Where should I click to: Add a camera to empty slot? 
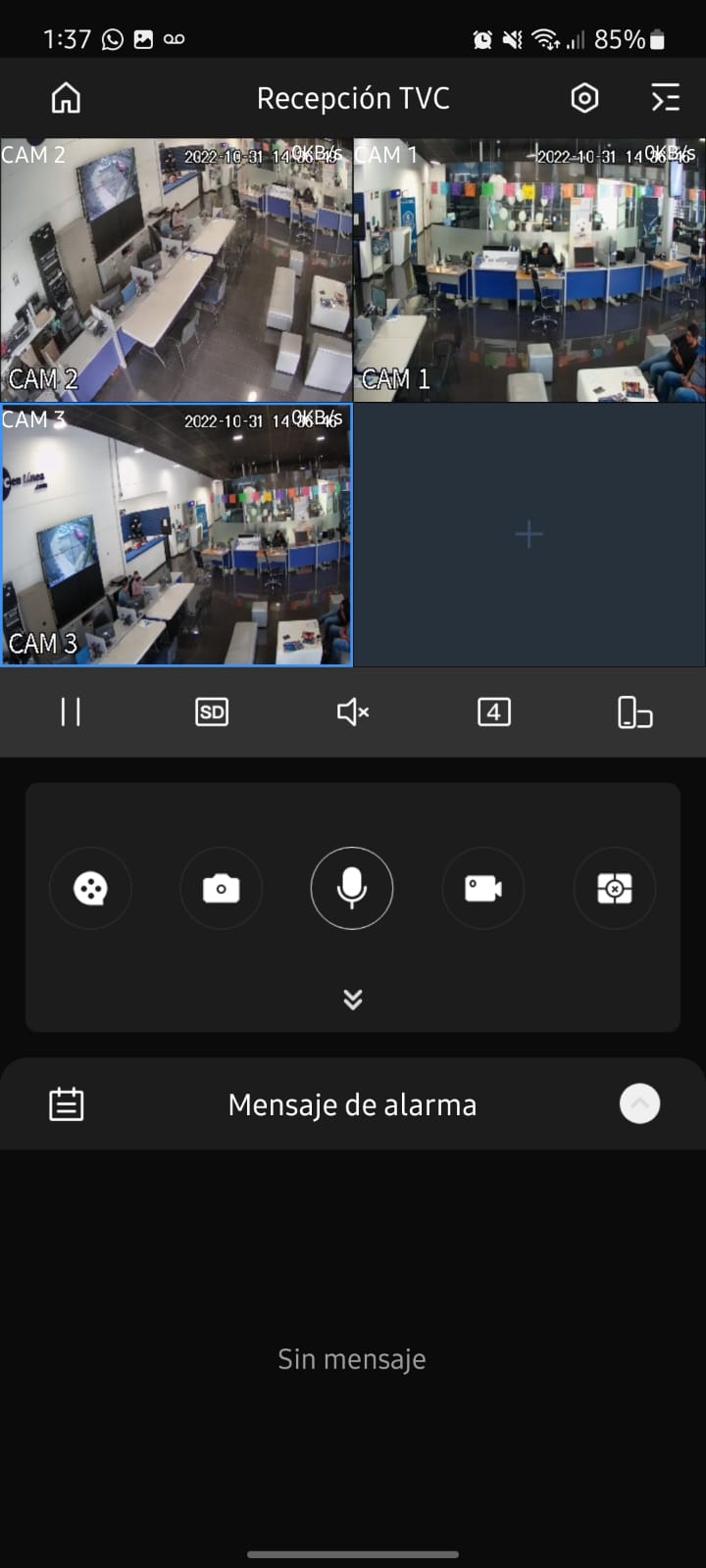tap(529, 535)
